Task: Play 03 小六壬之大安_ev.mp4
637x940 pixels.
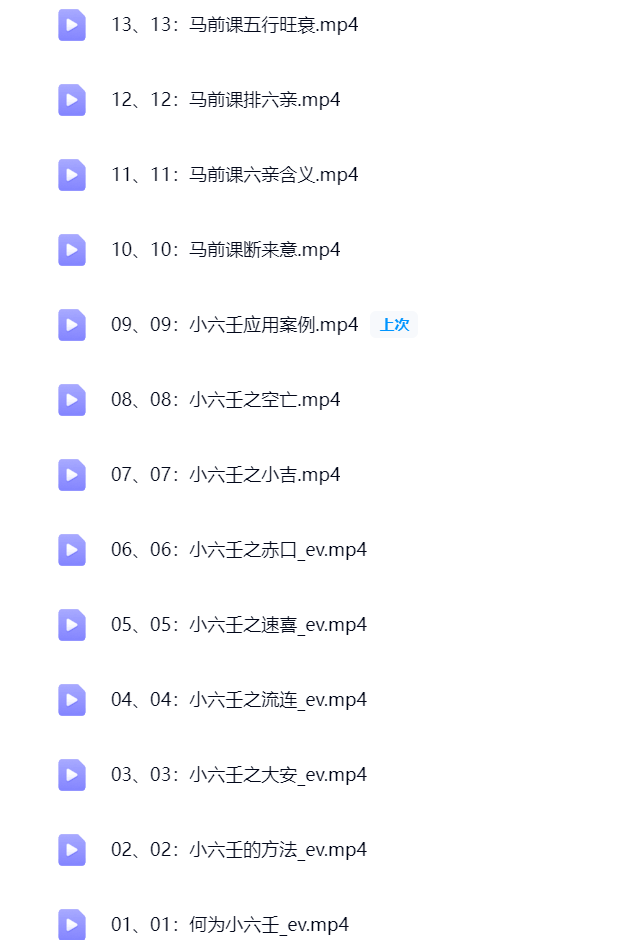Action: tap(238, 775)
